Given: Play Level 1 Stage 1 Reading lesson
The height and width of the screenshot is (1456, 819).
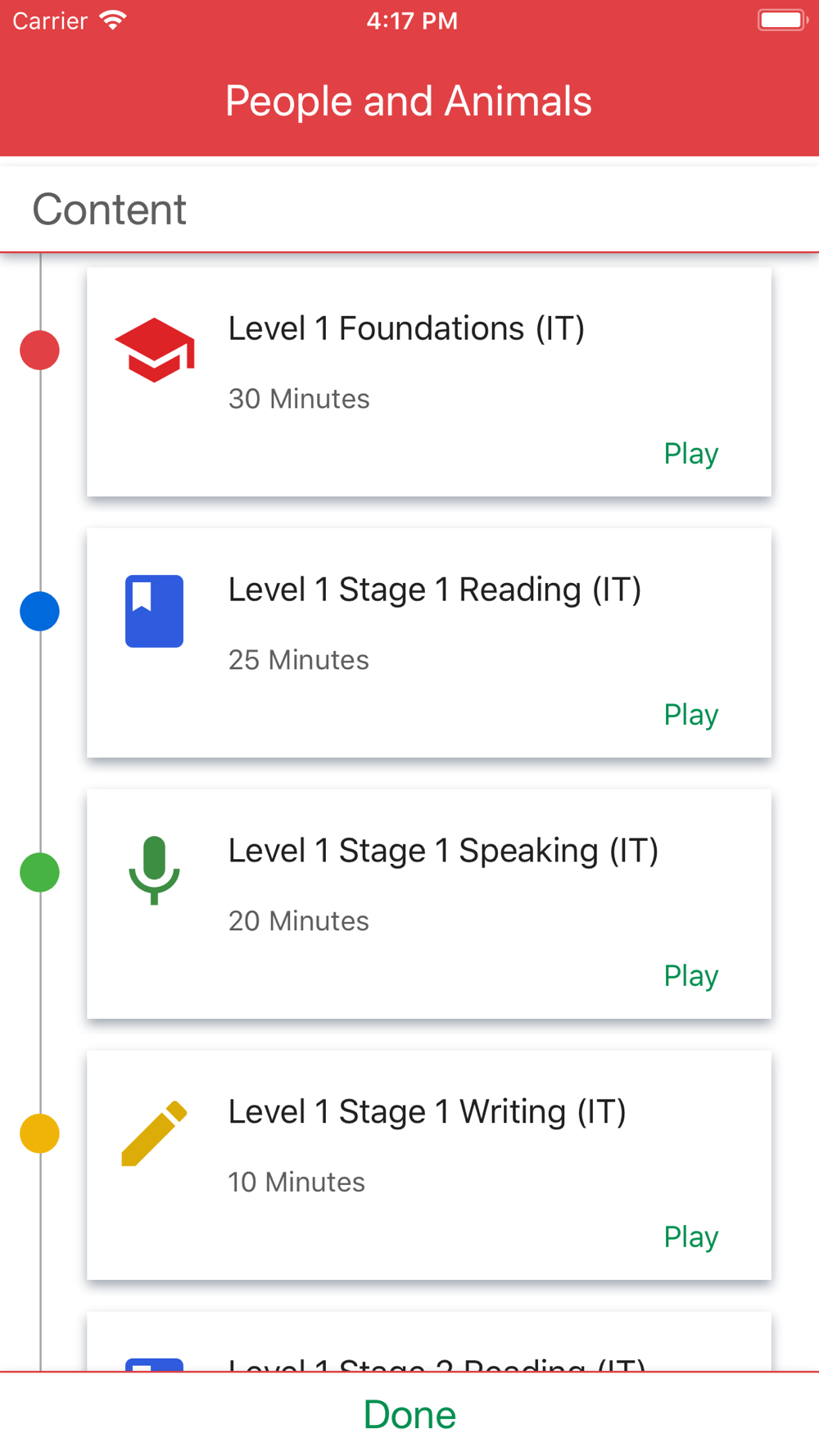Looking at the screenshot, I should click(690, 715).
